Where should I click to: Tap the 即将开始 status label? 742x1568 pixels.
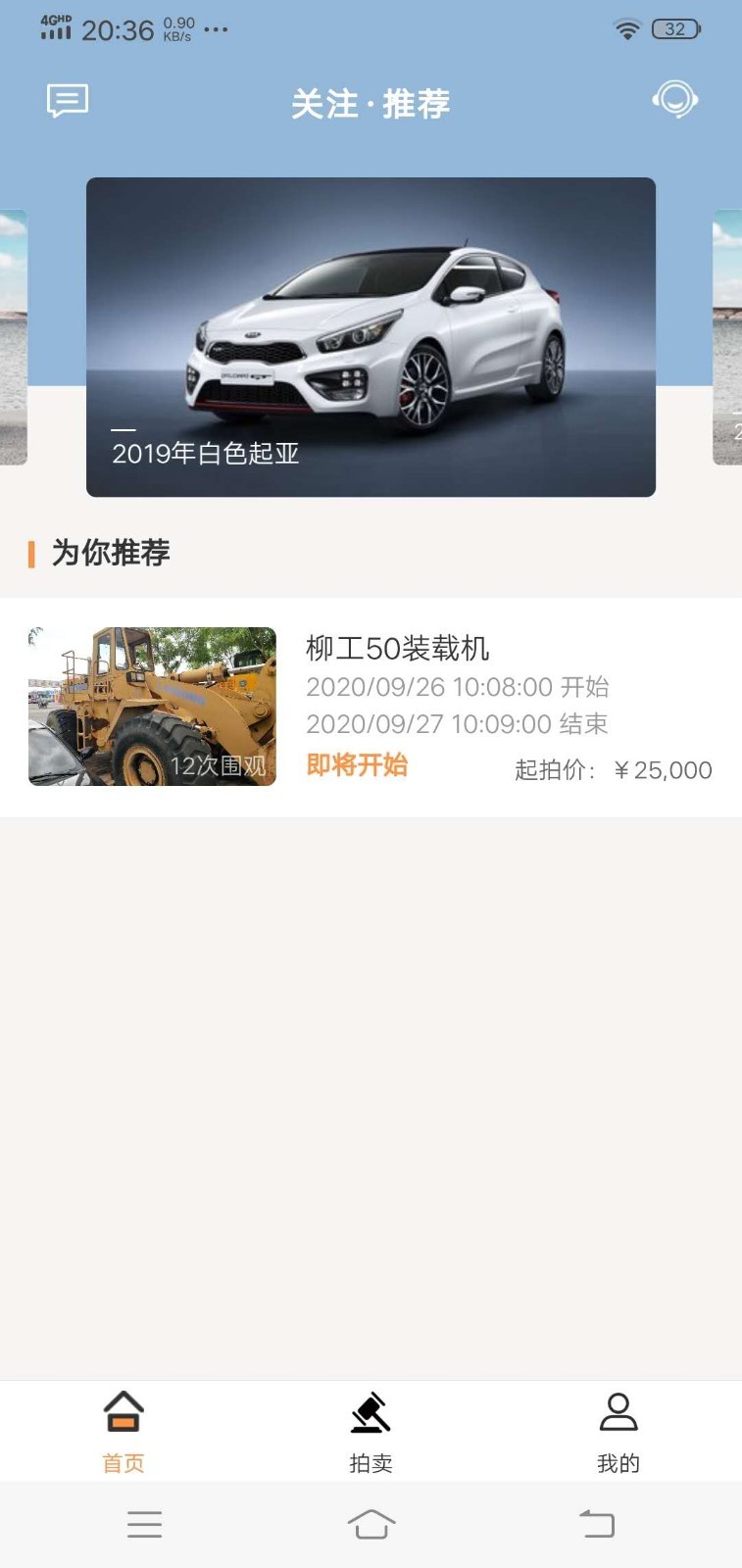tap(358, 764)
